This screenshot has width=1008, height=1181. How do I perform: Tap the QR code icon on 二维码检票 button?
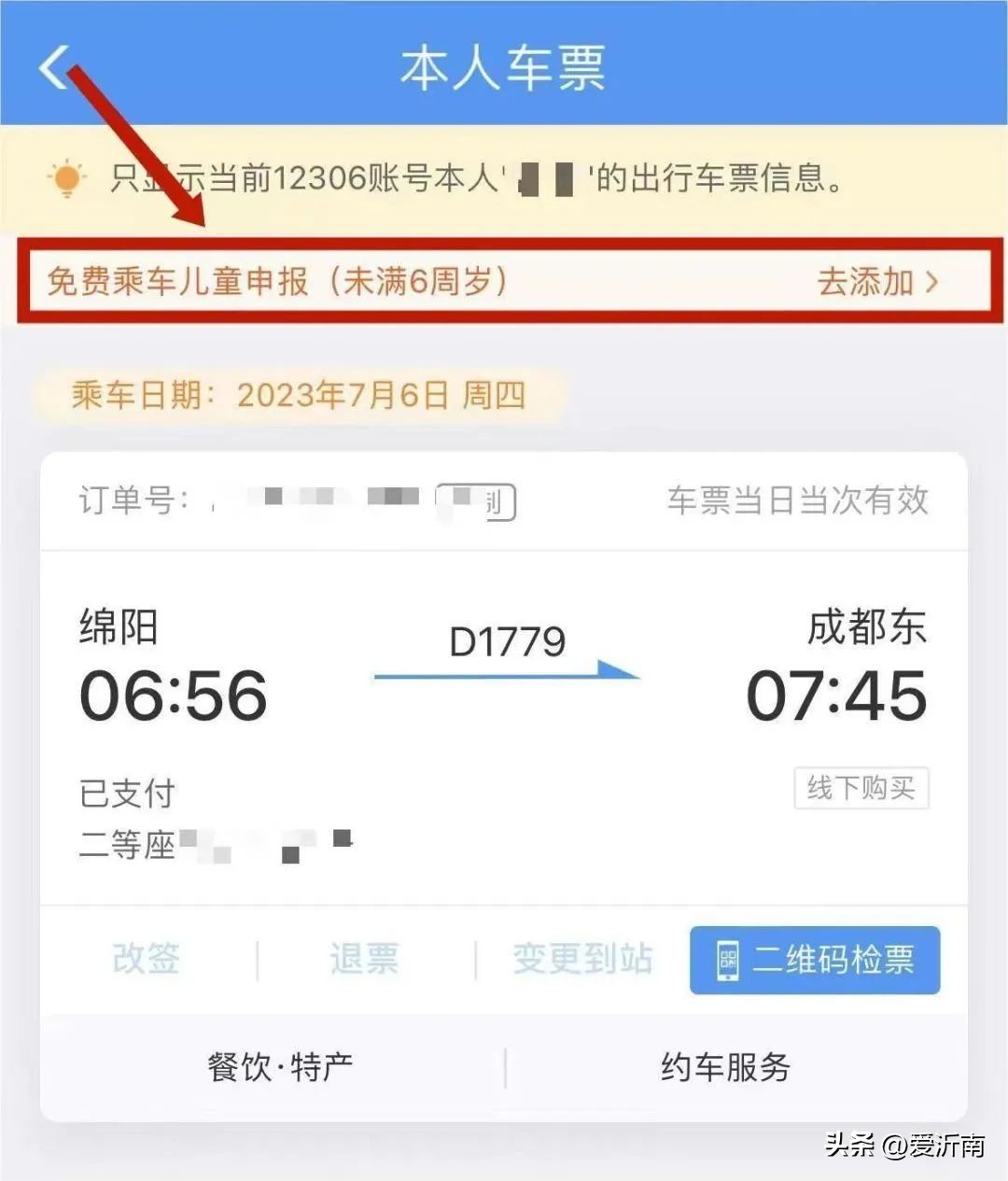[x=726, y=962]
